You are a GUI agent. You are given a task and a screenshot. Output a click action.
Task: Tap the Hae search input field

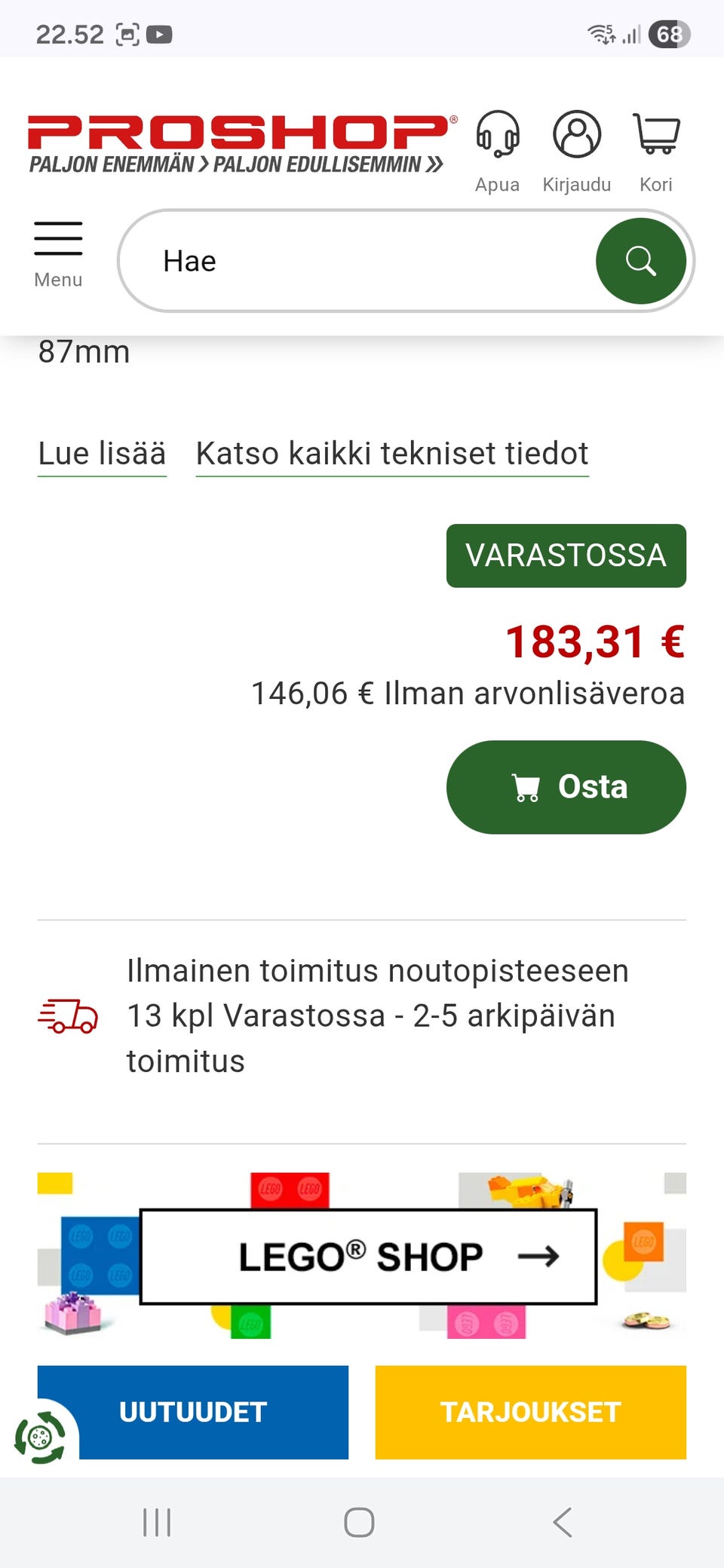(339, 260)
